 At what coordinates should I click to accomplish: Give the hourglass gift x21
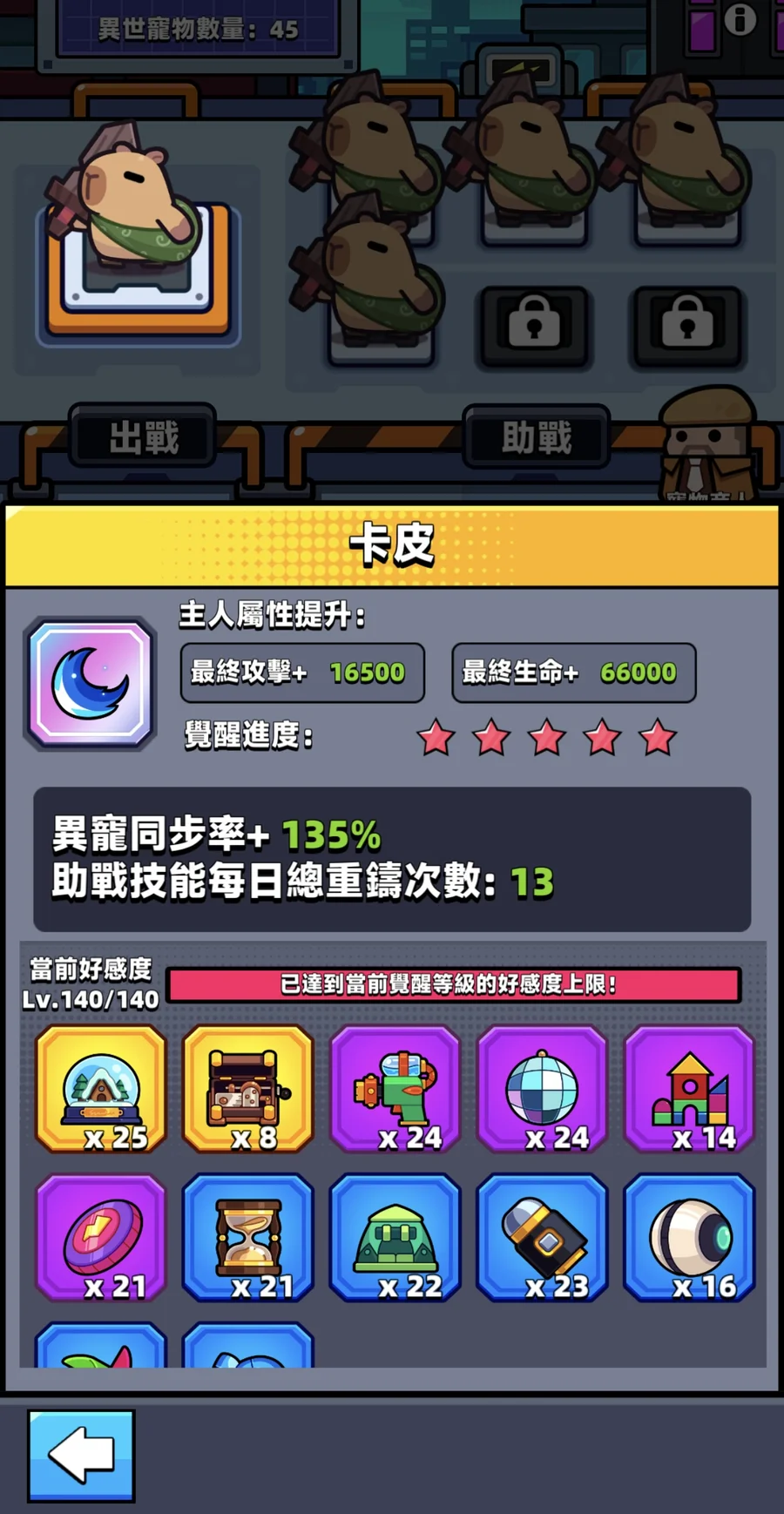pyautogui.click(x=248, y=1238)
